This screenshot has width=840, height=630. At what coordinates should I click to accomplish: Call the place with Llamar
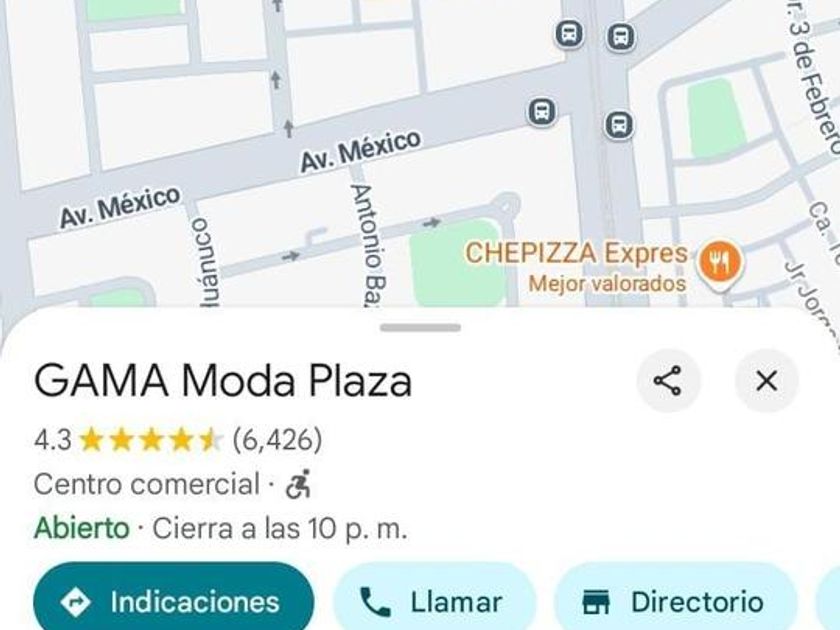[433, 601]
